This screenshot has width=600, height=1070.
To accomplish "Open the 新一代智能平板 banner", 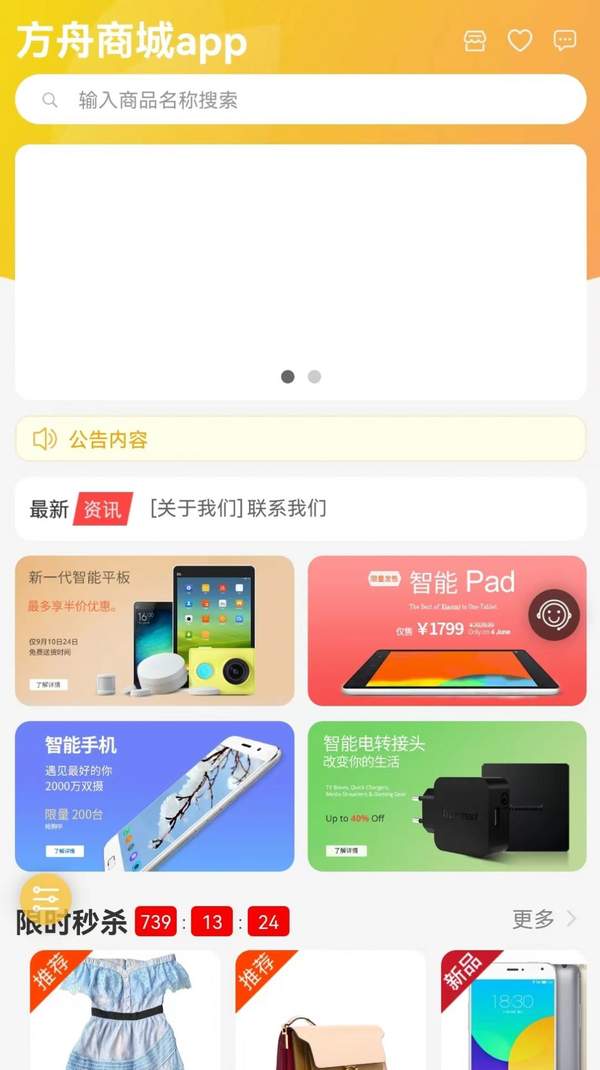I will (x=155, y=631).
